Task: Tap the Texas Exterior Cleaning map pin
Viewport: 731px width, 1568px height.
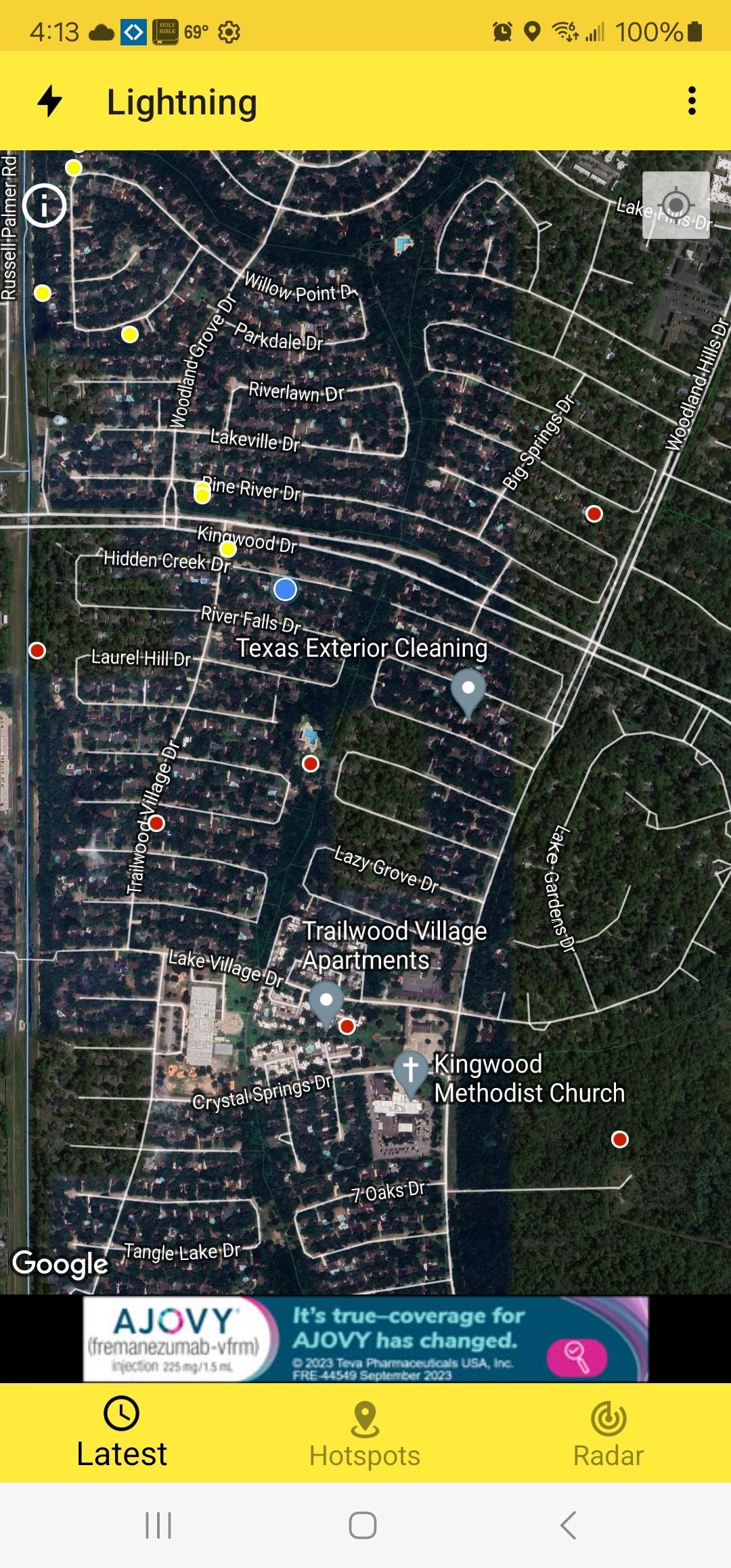Action: click(x=468, y=691)
